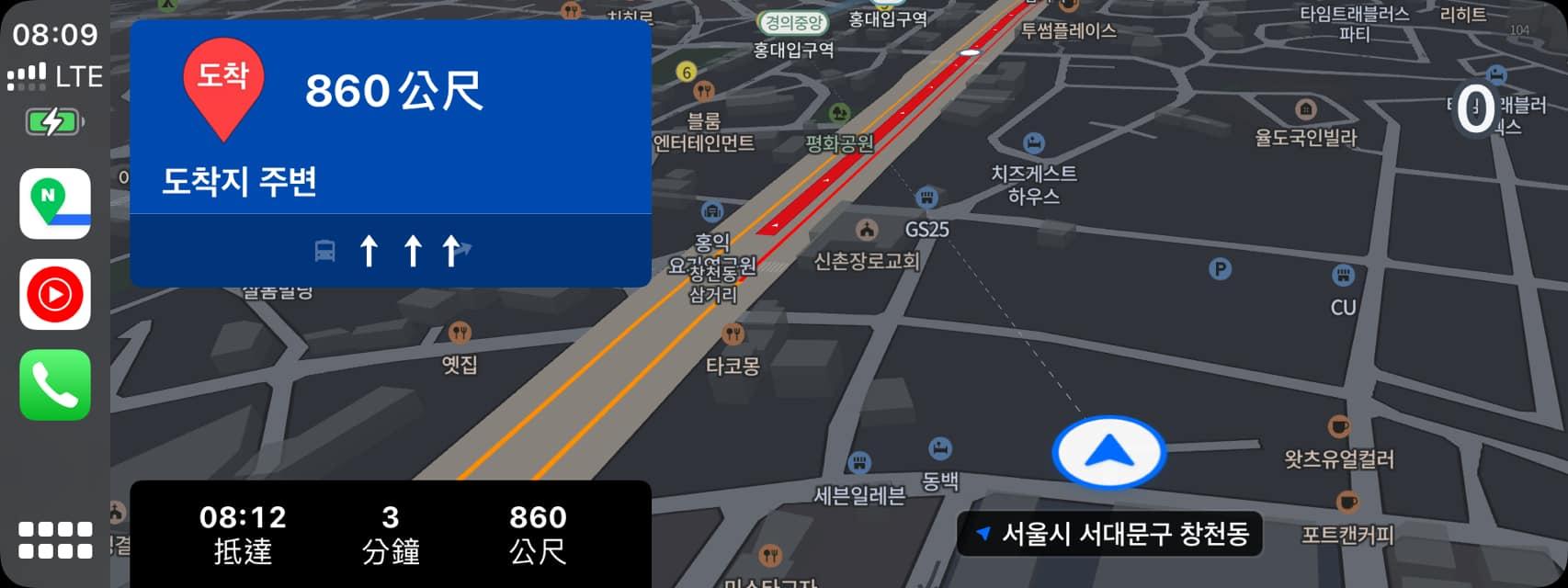Open the trip summary panel with 08:12 抵達
This screenshot has width=1568, height=588.
[391, 534]
